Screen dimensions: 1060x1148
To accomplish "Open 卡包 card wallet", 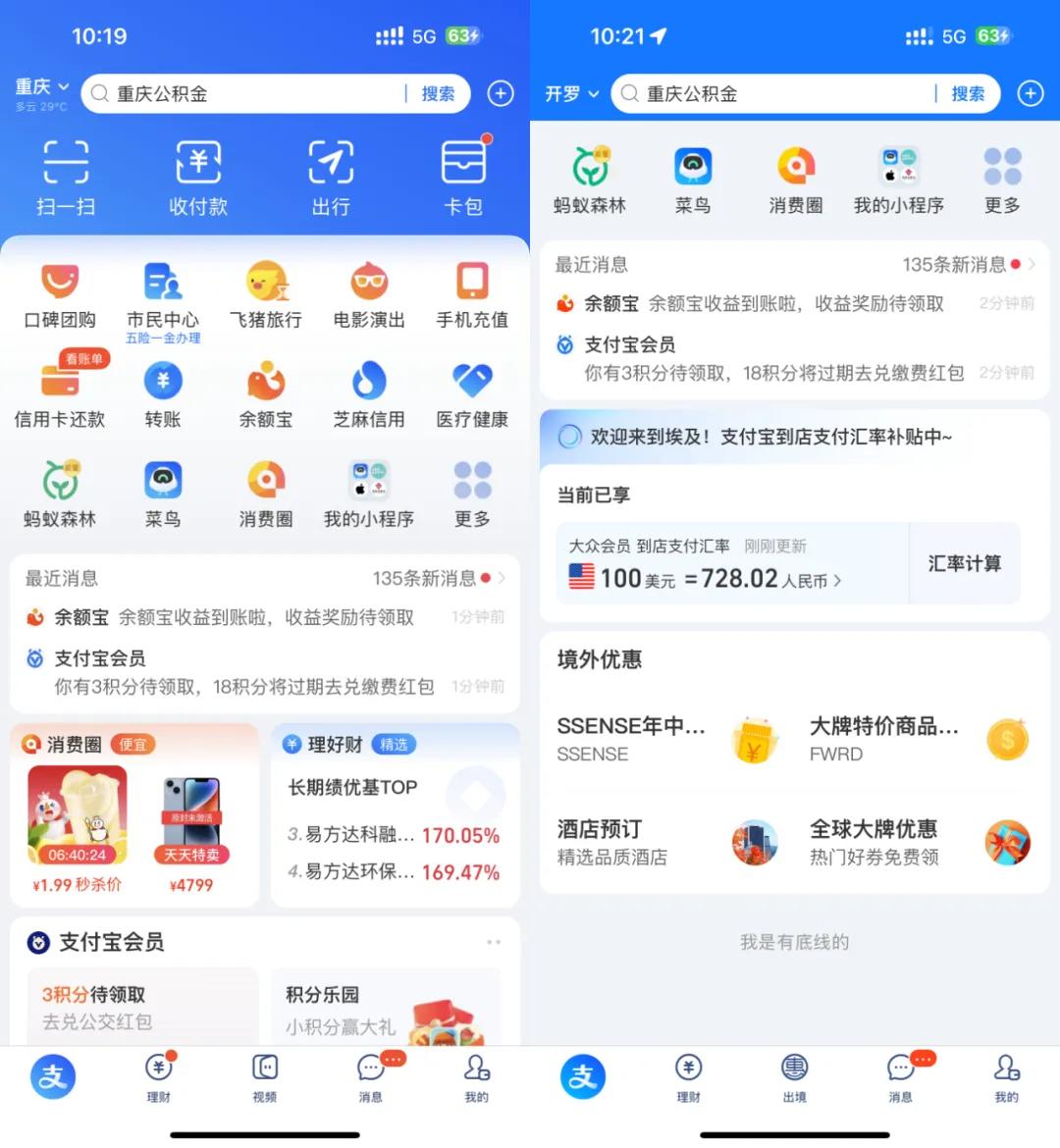I will (463, 175).
